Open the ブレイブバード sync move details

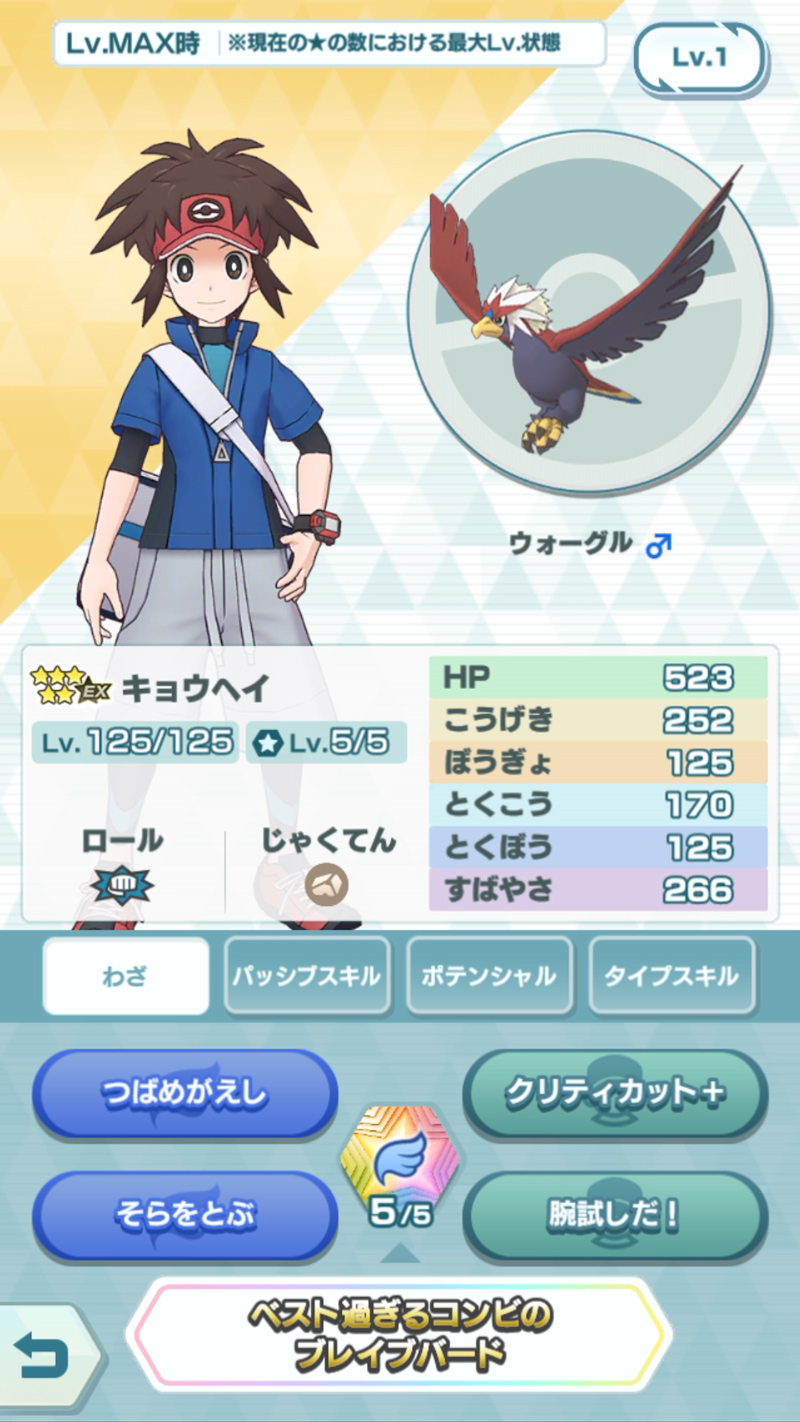[x=399, y=1335]
